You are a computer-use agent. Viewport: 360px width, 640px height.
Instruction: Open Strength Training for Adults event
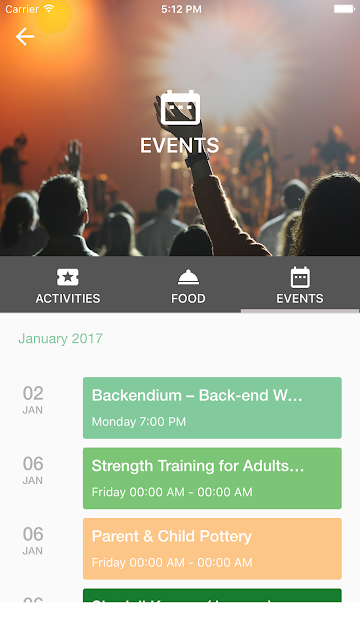tap(212, 478)
